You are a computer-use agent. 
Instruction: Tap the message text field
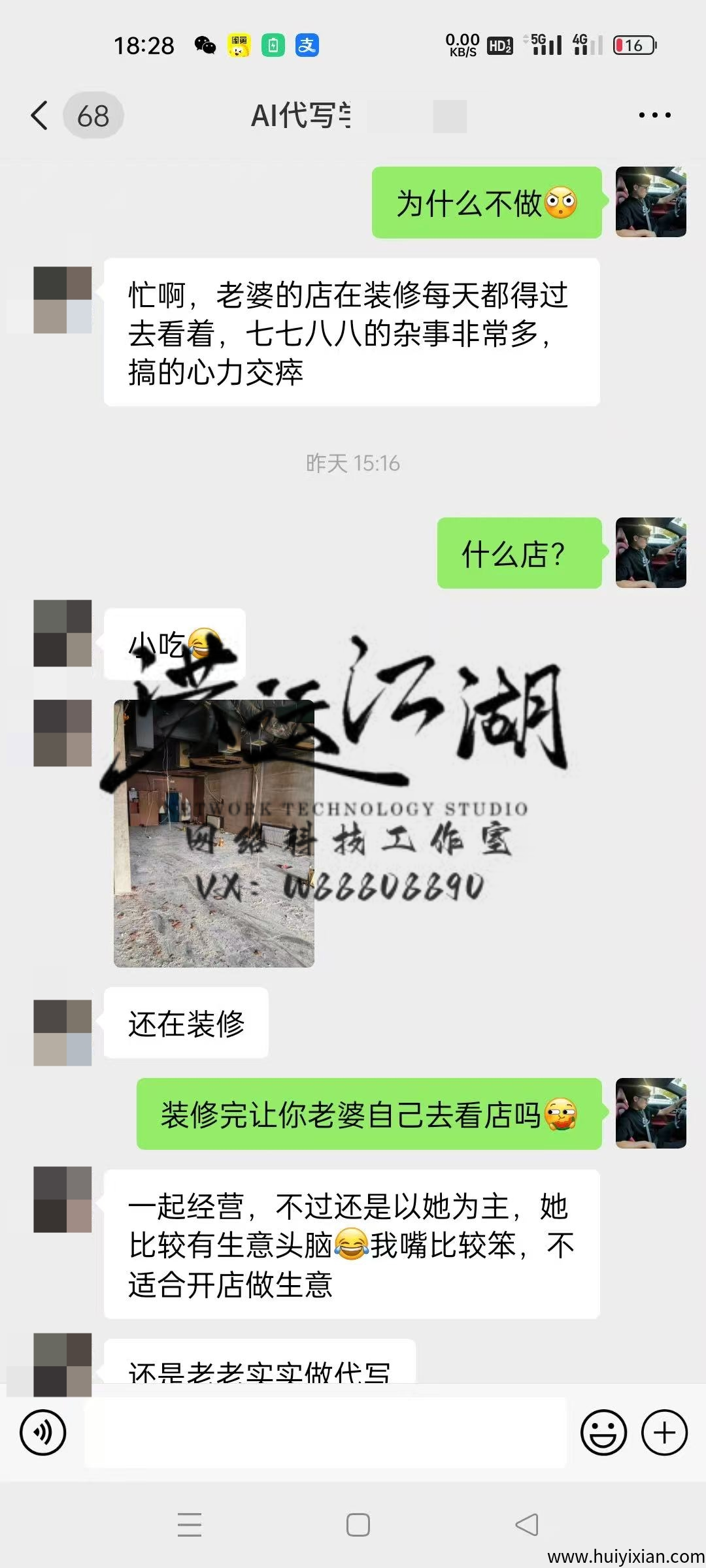(x=325, y=1433)
